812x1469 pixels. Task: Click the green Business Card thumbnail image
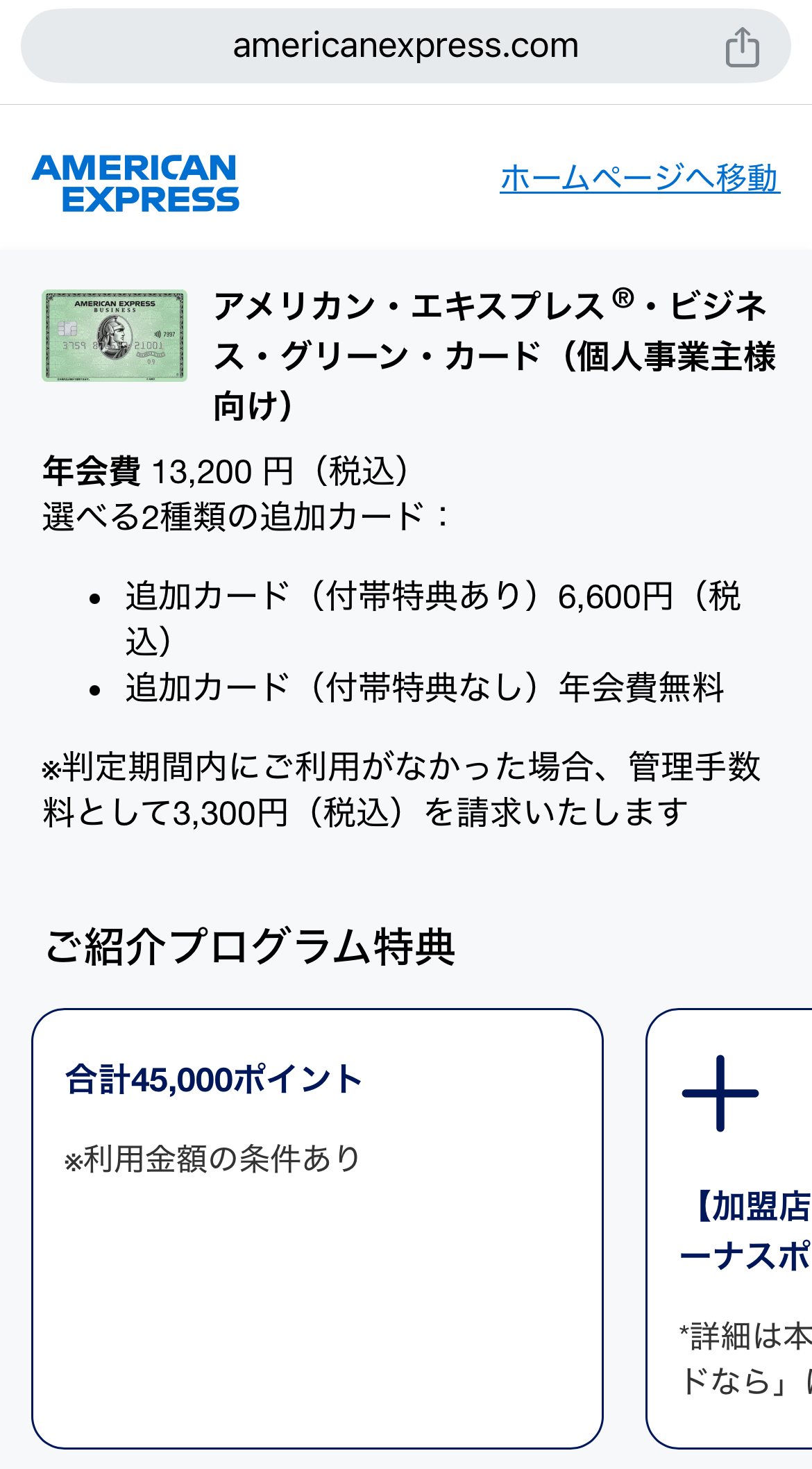point(115,338)
